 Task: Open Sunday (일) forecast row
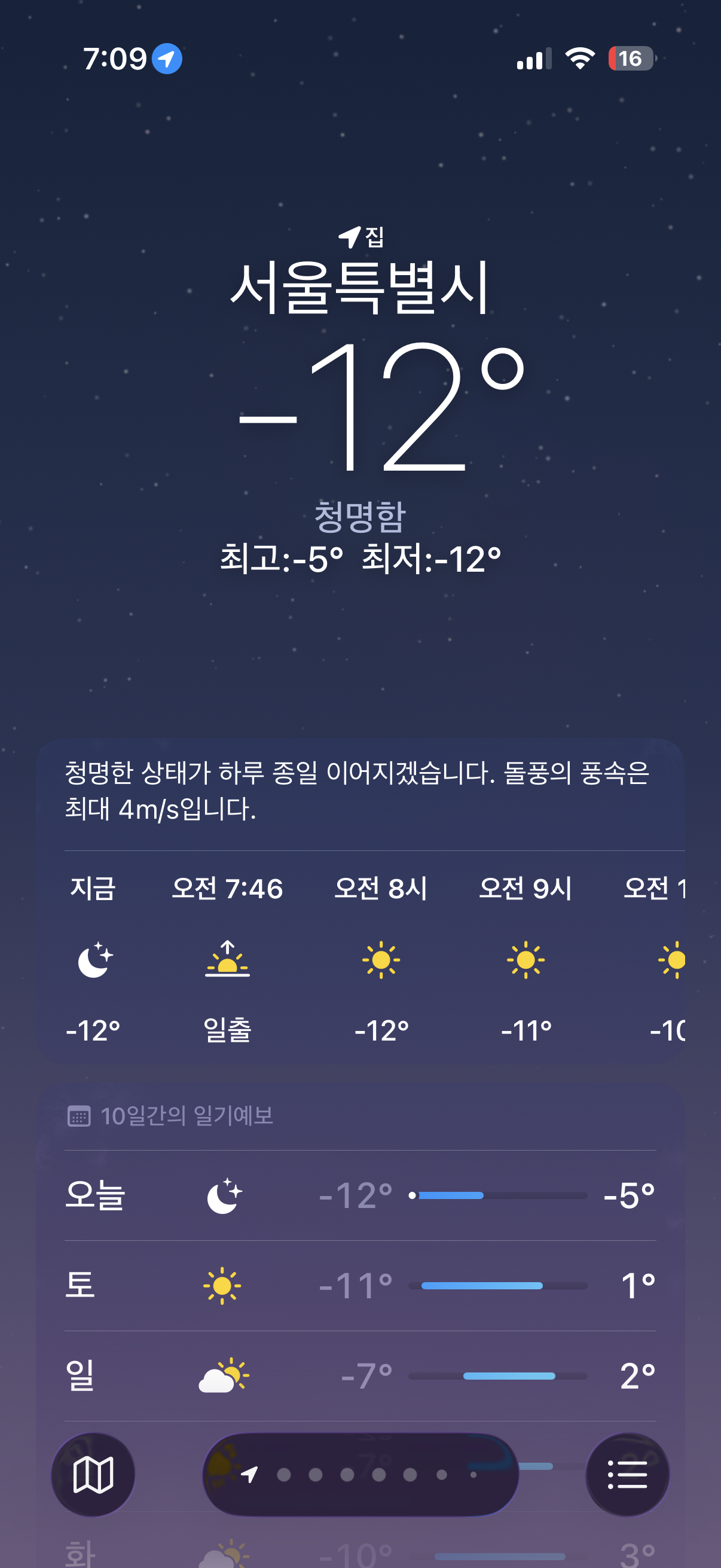click(x=360, y=1375)
